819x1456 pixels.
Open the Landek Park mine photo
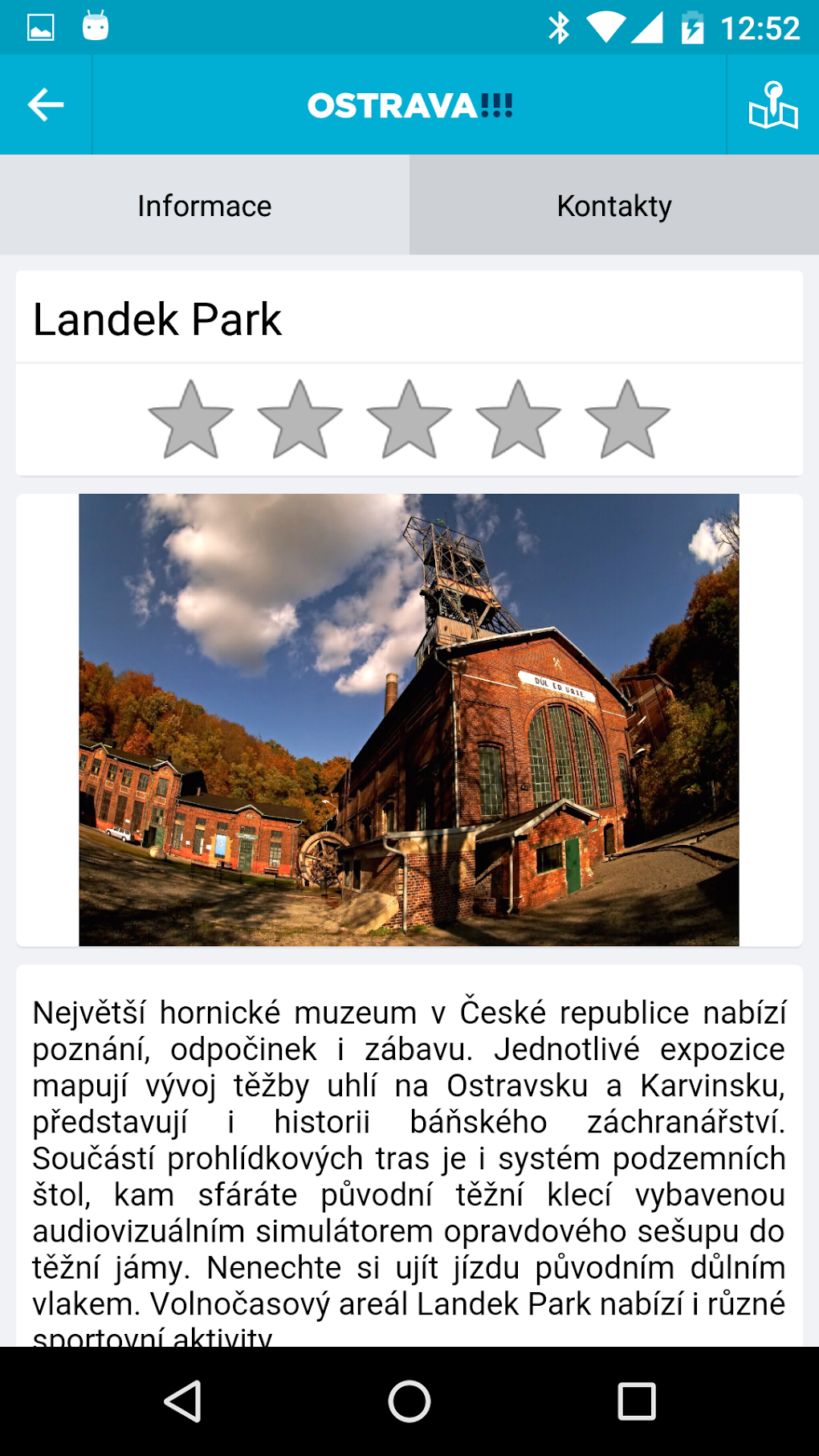pyautogui.click(x=409, y=720)
